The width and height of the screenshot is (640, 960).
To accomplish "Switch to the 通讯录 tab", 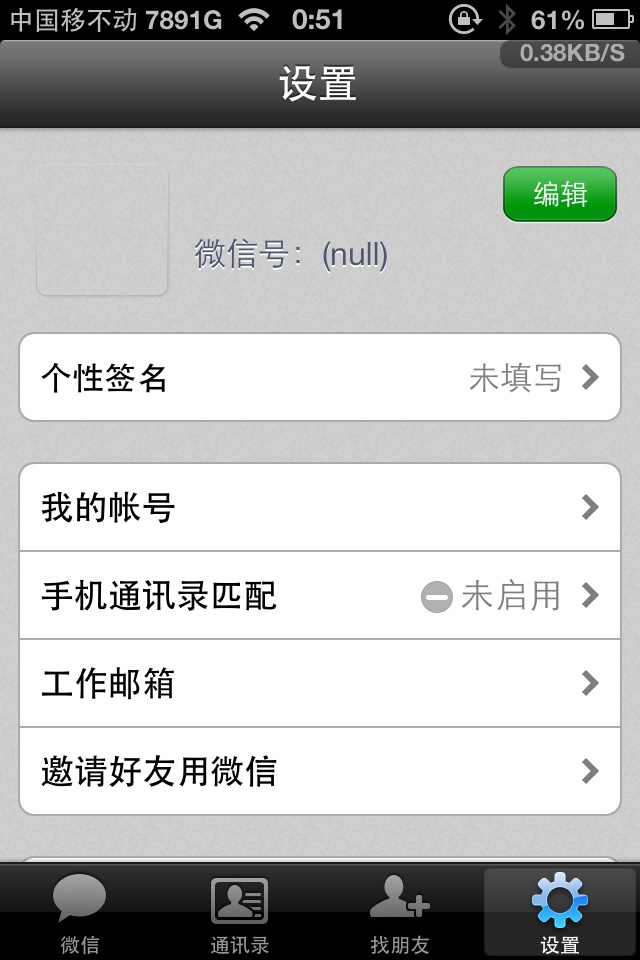I will tap(239, 912).
